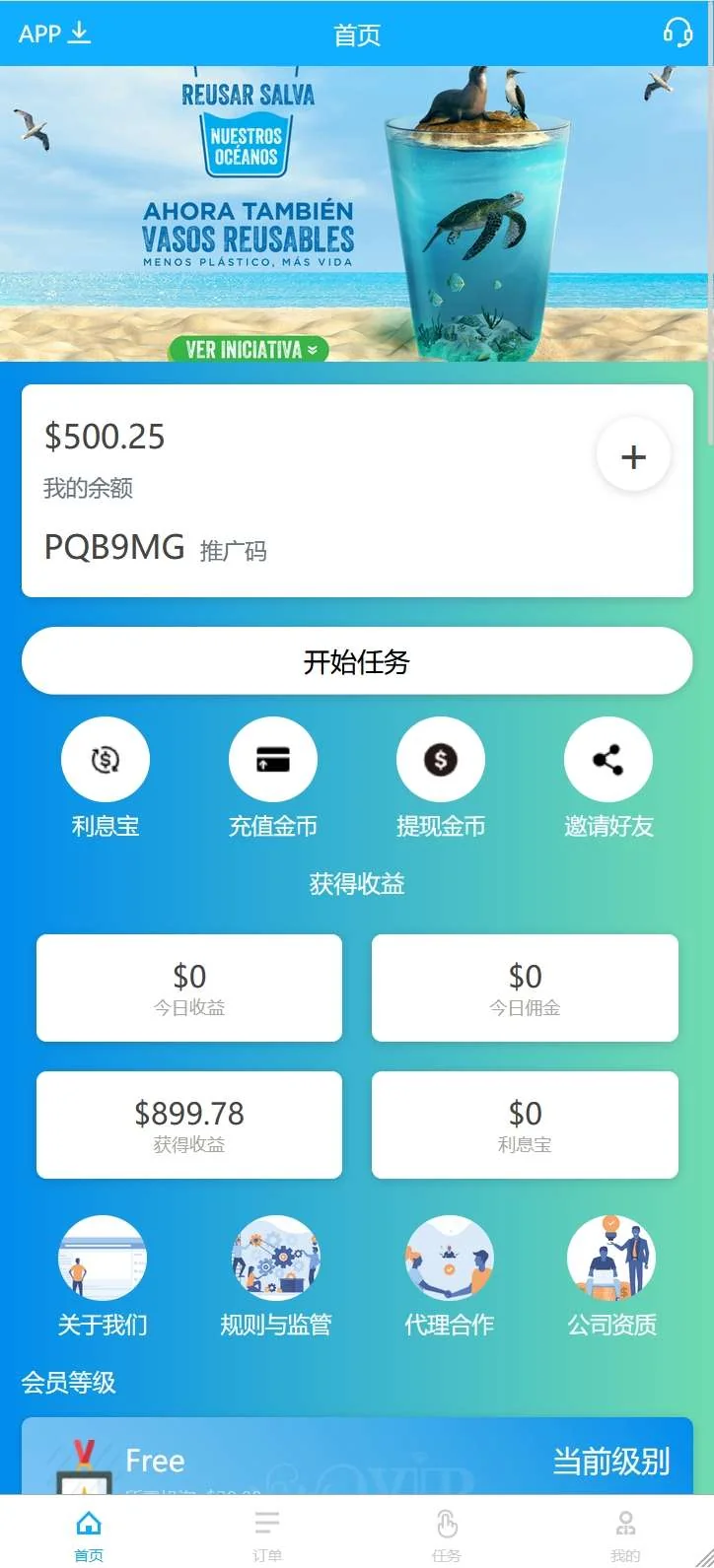Open 关于我们 about us page
This screenshot has width=714, height=1568.
[103, 1276]
